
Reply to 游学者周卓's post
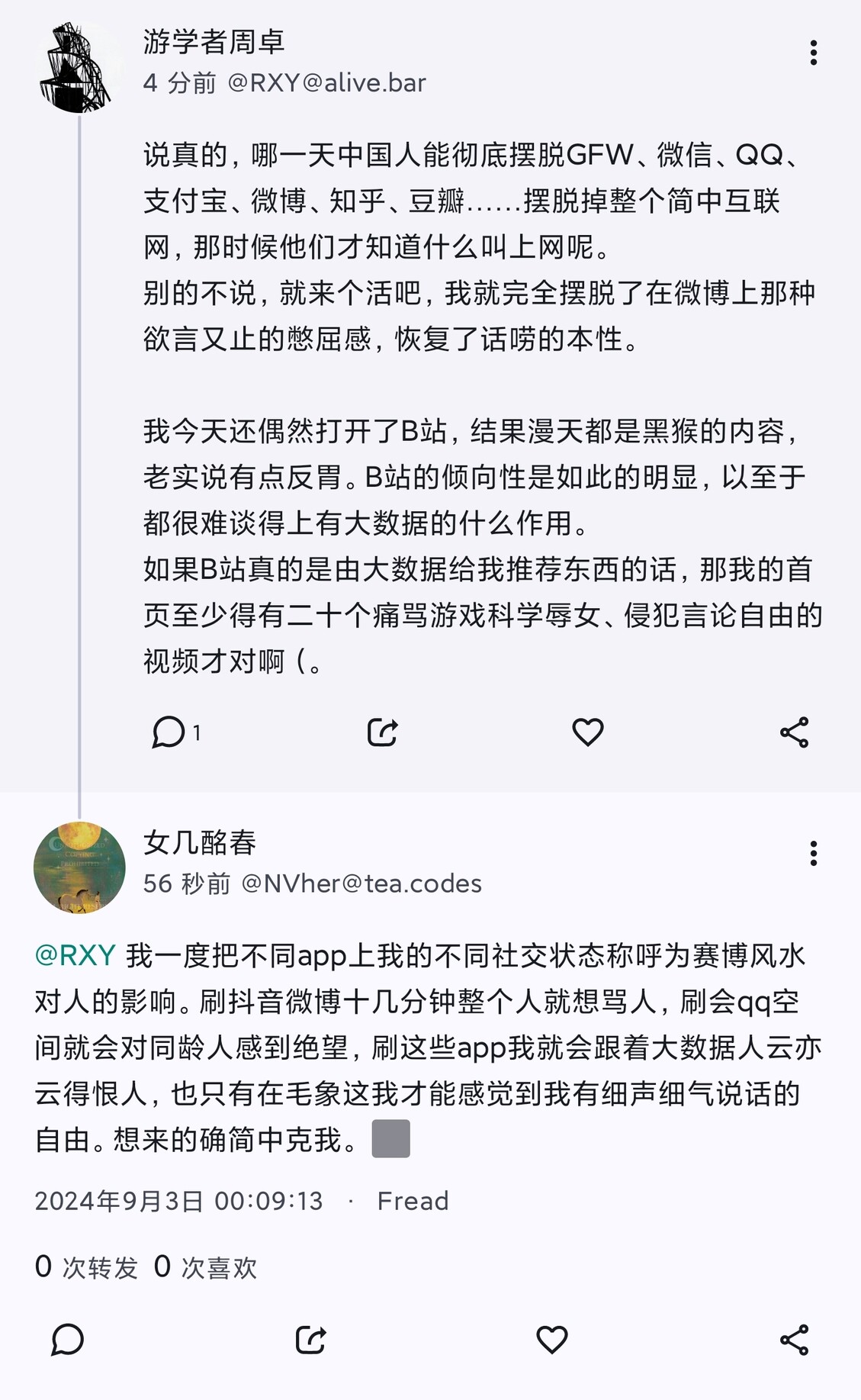click(x=169, y=732)
